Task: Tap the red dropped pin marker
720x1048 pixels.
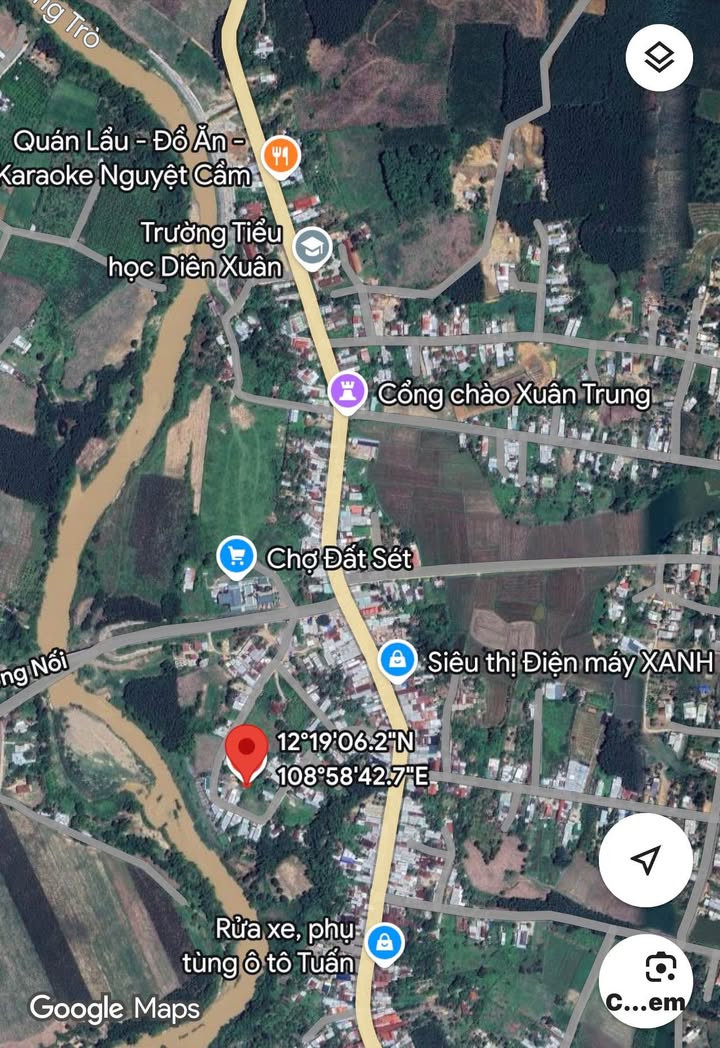Action: (x=245, y=752)
